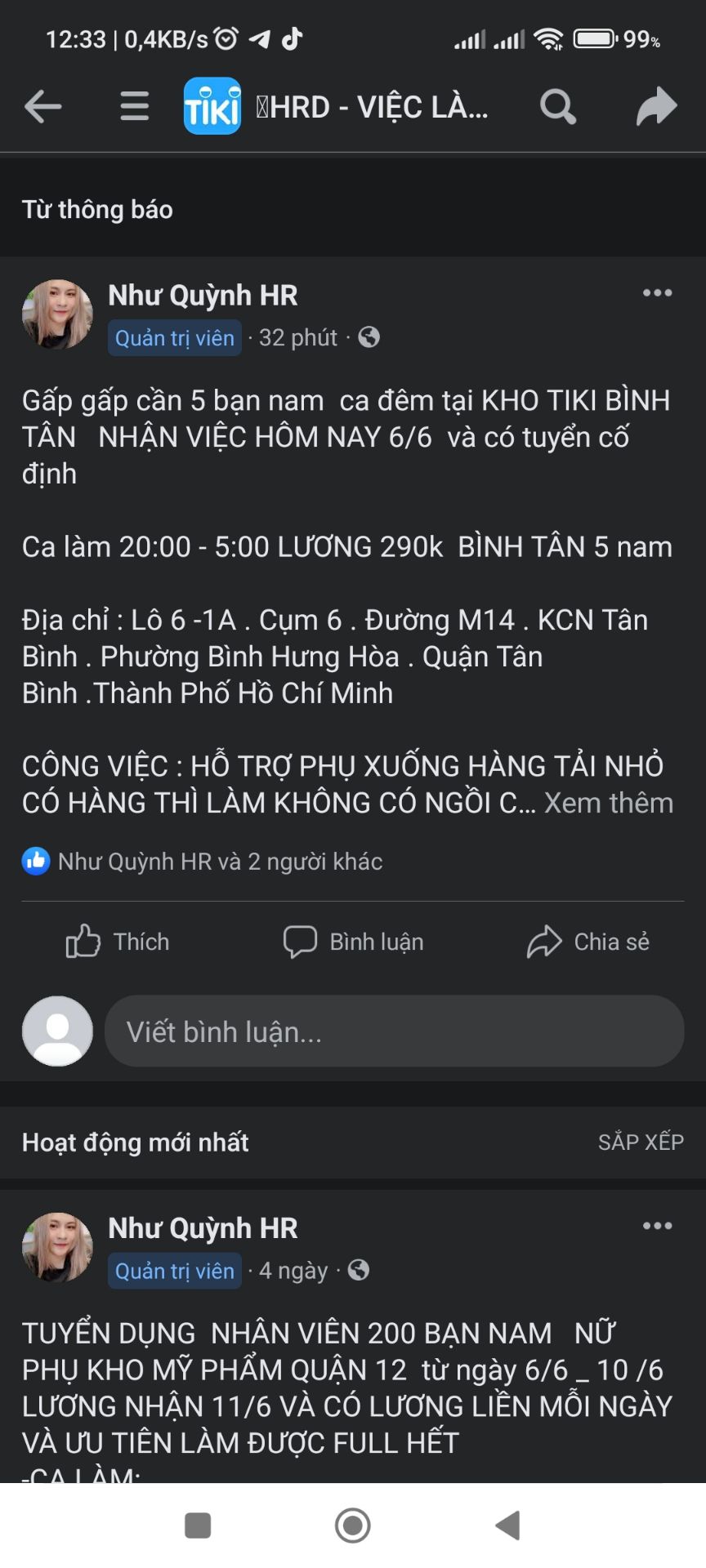Focus the Viết bình luận field
706x1568 pixels.
pos(394,1031)
